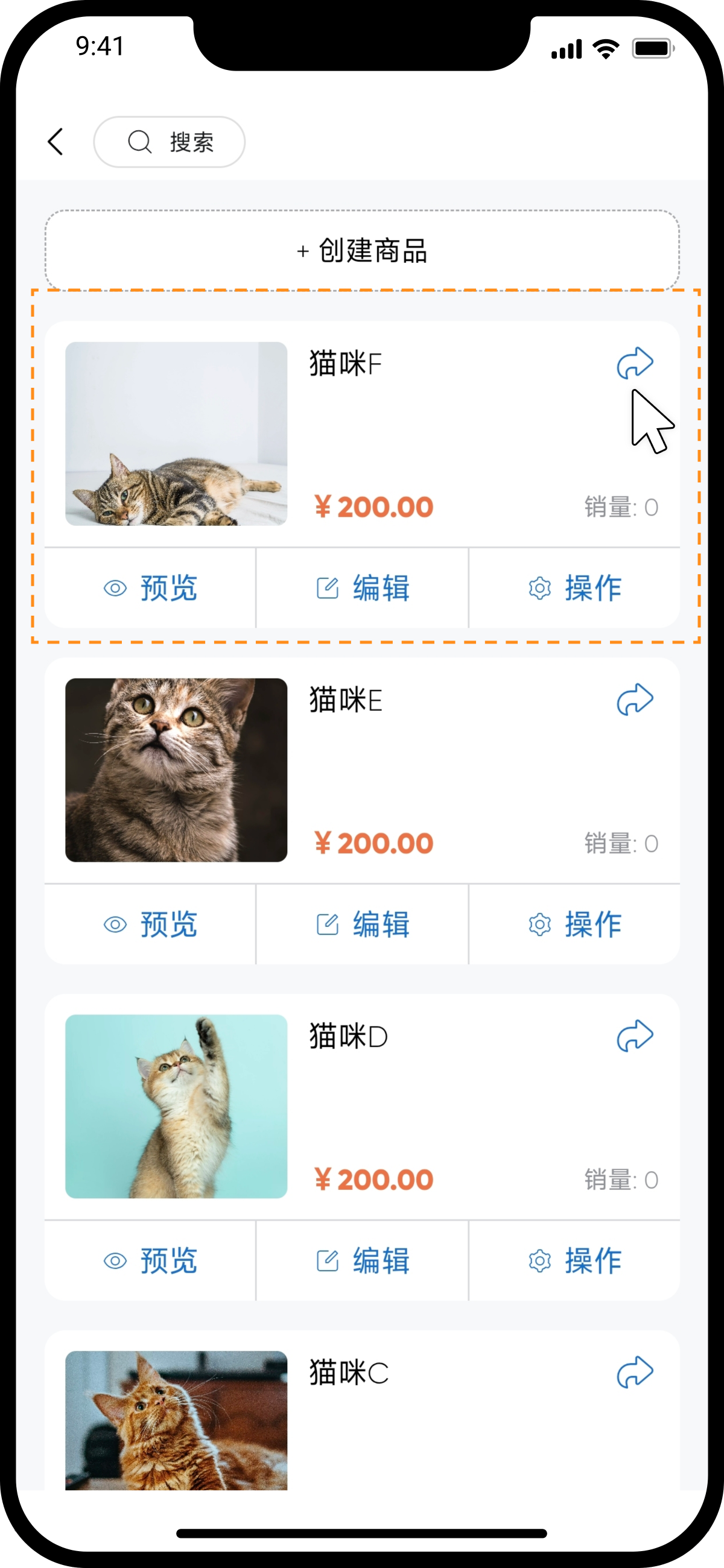This screenshot has width=724, height=1568.
Task: Open 操作 options for 猫咪D
Action: click(574, 1260)
